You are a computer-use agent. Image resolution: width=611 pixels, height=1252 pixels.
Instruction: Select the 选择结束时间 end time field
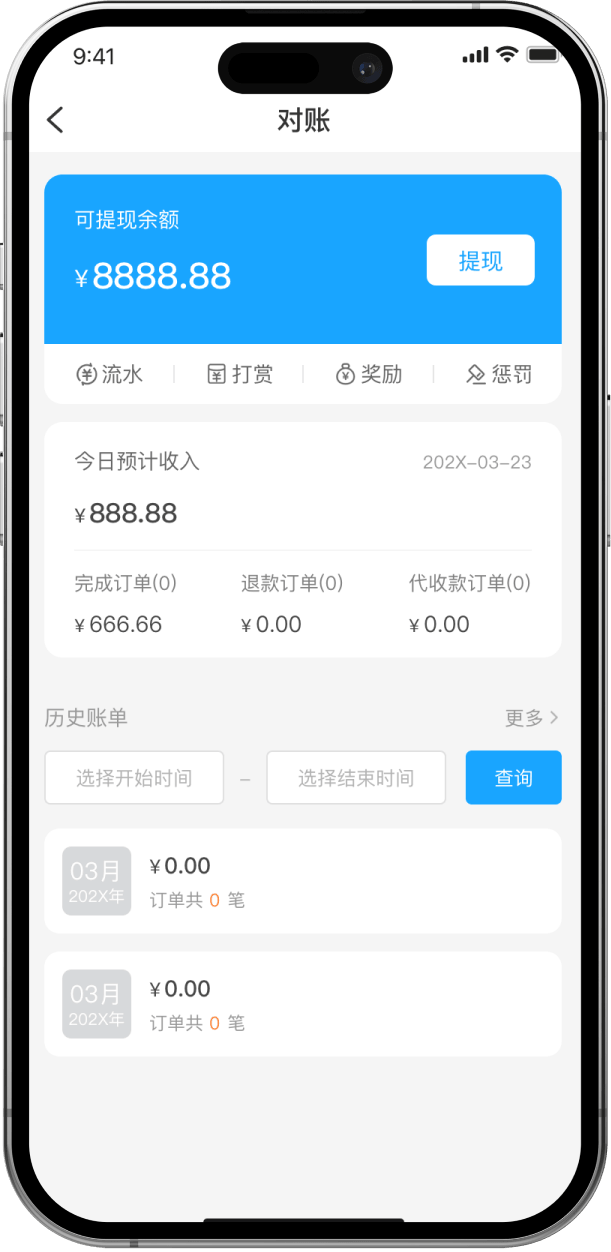(x=356, y=778)
